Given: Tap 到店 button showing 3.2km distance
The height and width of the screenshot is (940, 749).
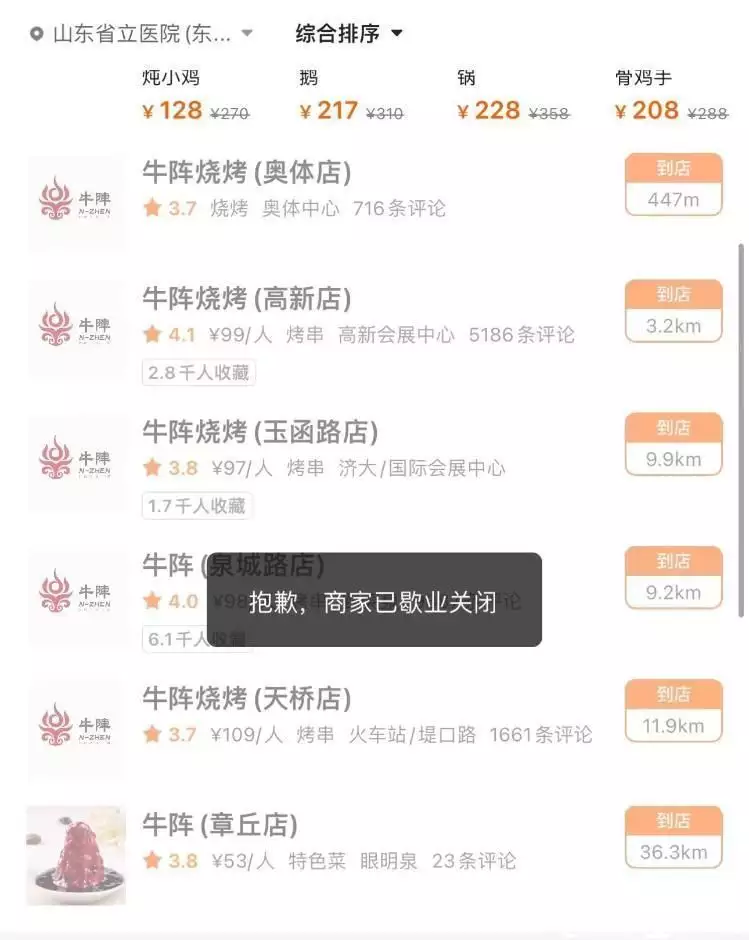Looking at the screenshot, I should point(673,311).
